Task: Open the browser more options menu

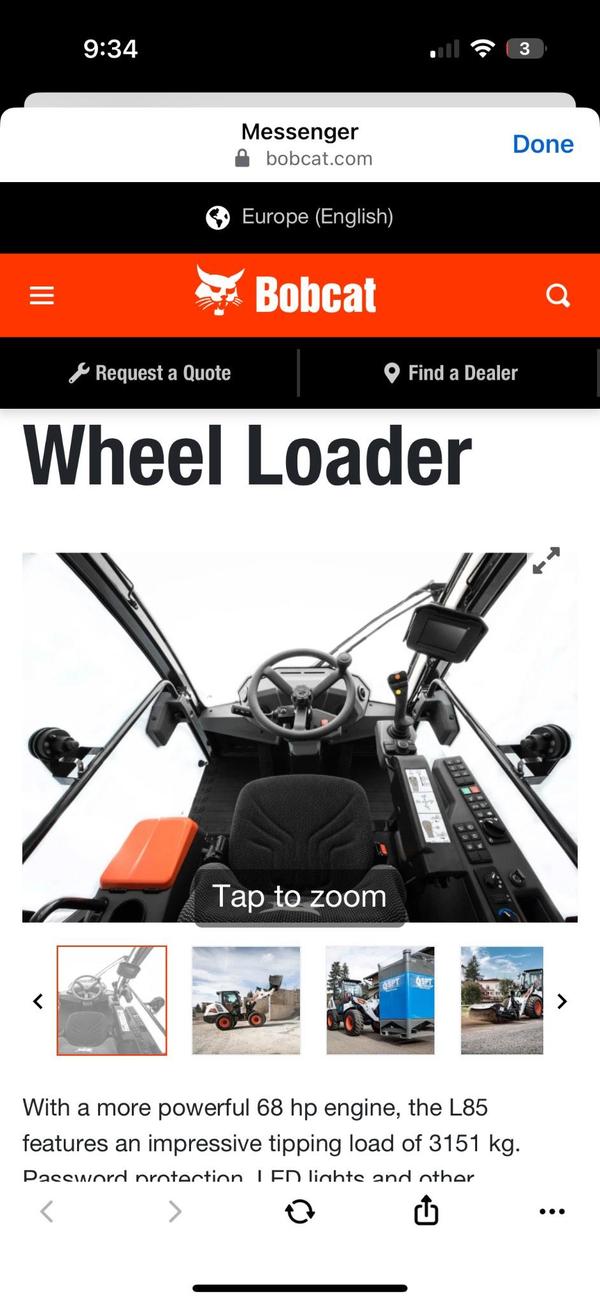Action: click(x=552, y=1212)
